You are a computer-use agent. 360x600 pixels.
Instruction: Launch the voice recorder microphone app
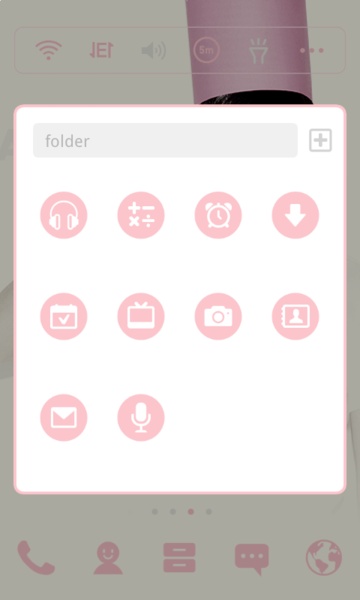pos(141,417)
